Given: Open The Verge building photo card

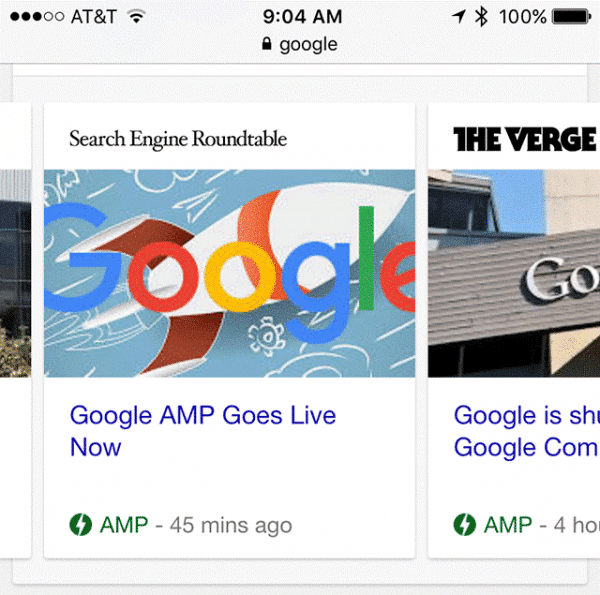Looking at the screenshot, I should click(514, 272).
